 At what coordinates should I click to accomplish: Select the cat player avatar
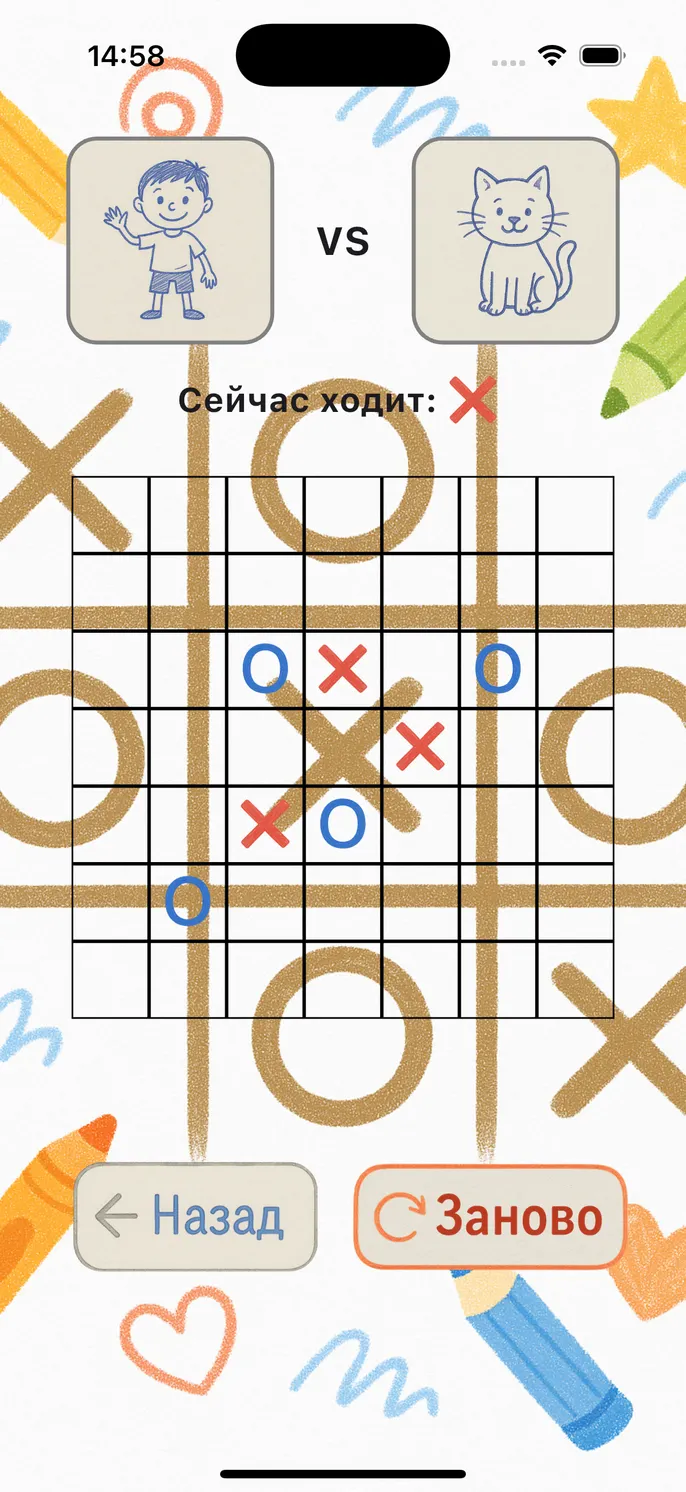tap(516, 241)
